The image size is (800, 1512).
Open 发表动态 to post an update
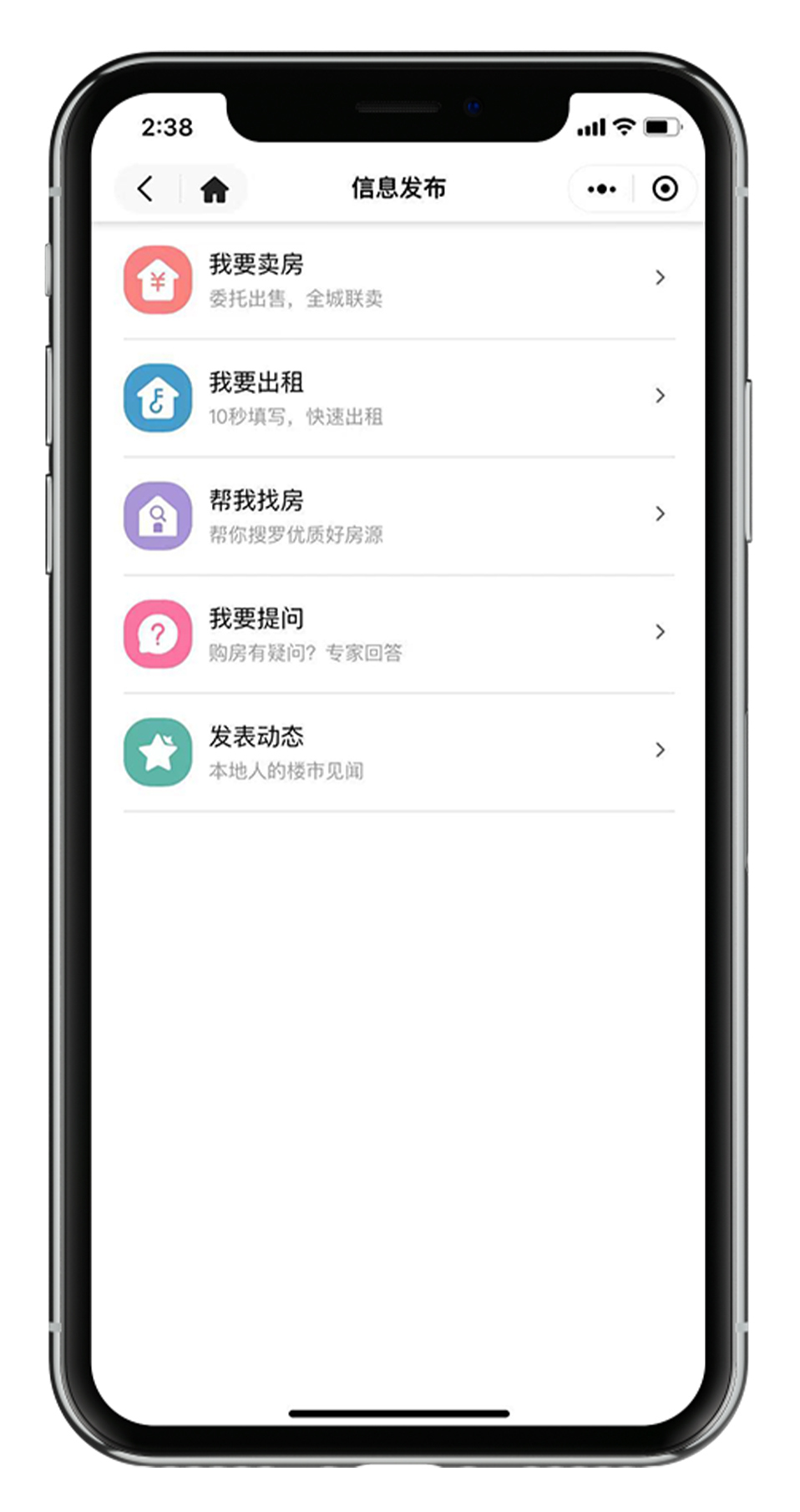[x=398, y=751]
